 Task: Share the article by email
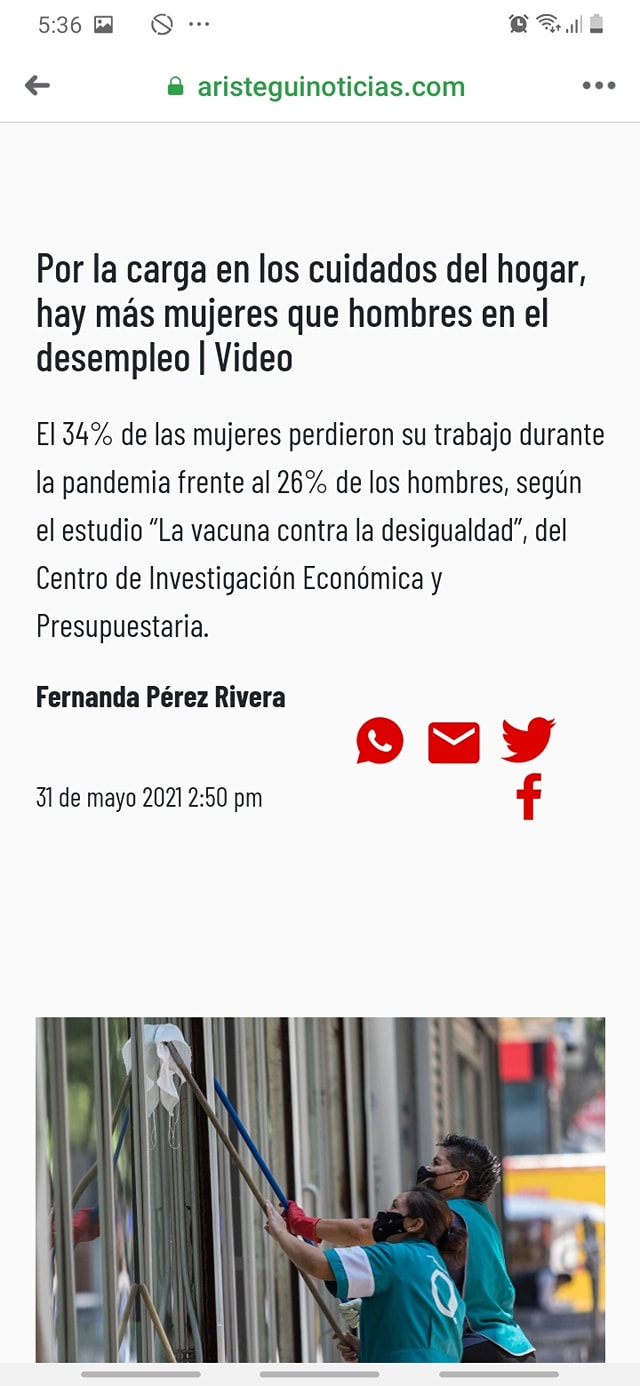454,743
